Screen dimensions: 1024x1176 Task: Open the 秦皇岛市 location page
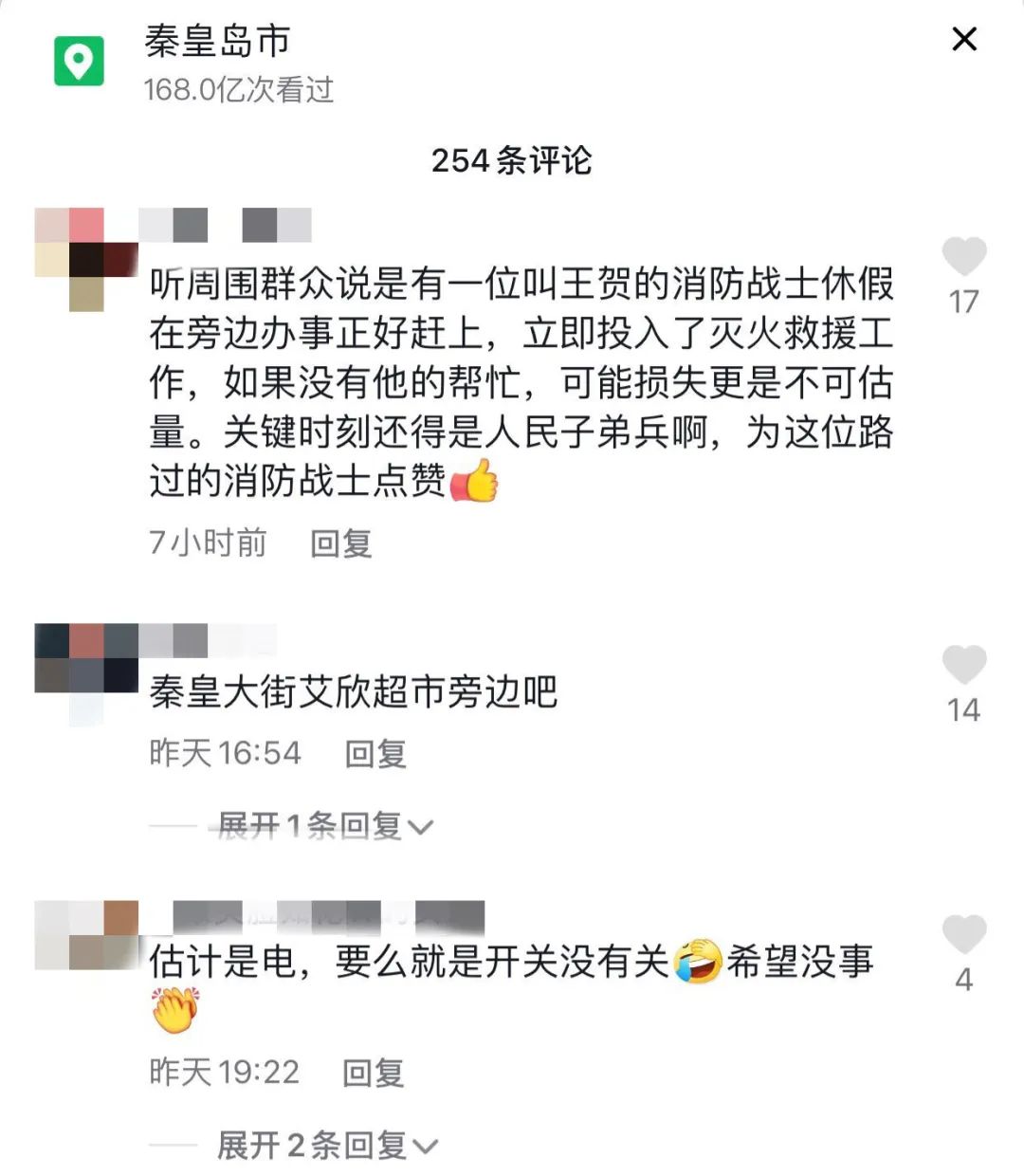point(217,42)
